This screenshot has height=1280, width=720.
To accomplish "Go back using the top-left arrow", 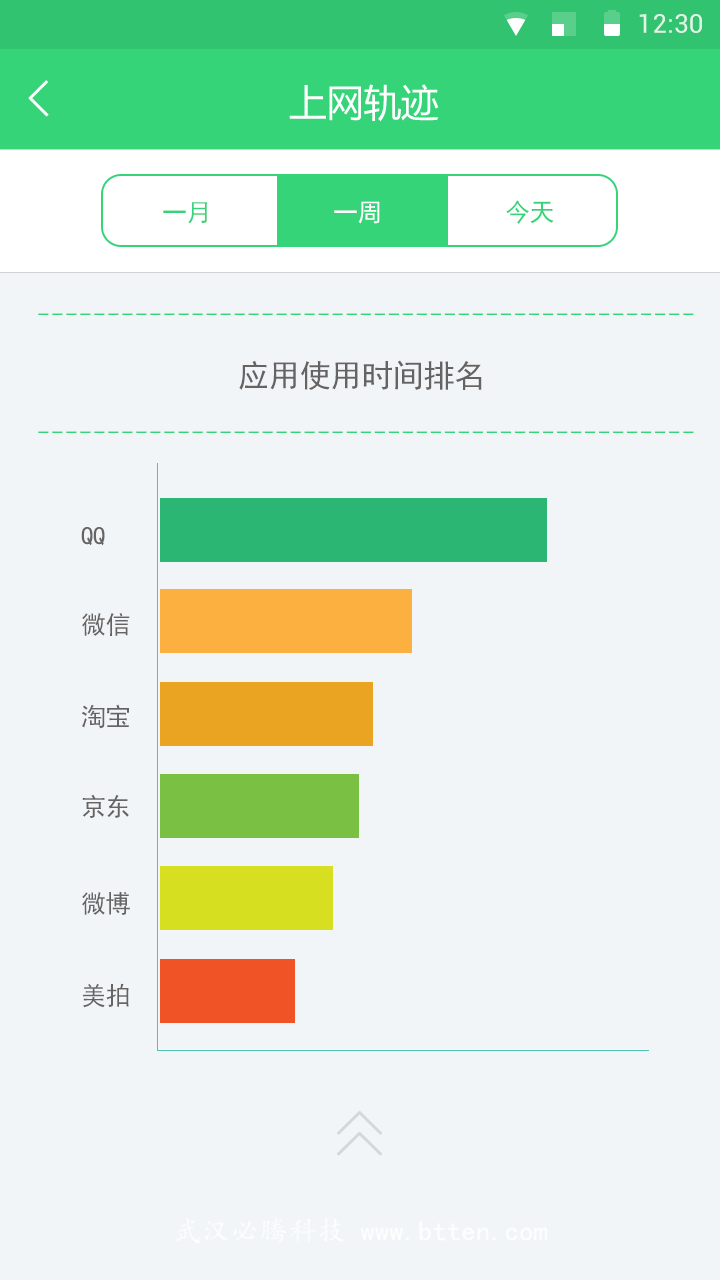I will point(39,99).
